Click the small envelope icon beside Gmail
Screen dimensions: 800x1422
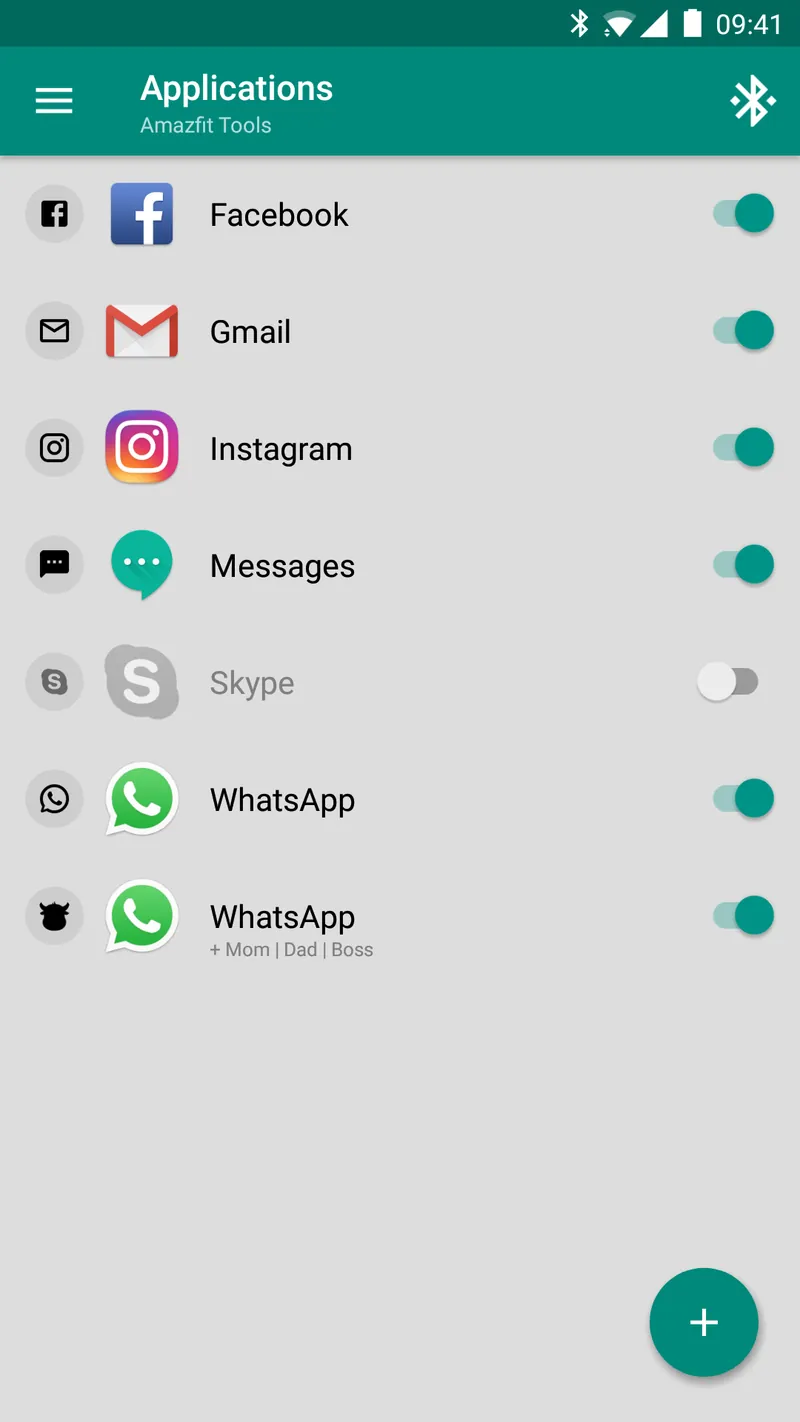point(54,330)
